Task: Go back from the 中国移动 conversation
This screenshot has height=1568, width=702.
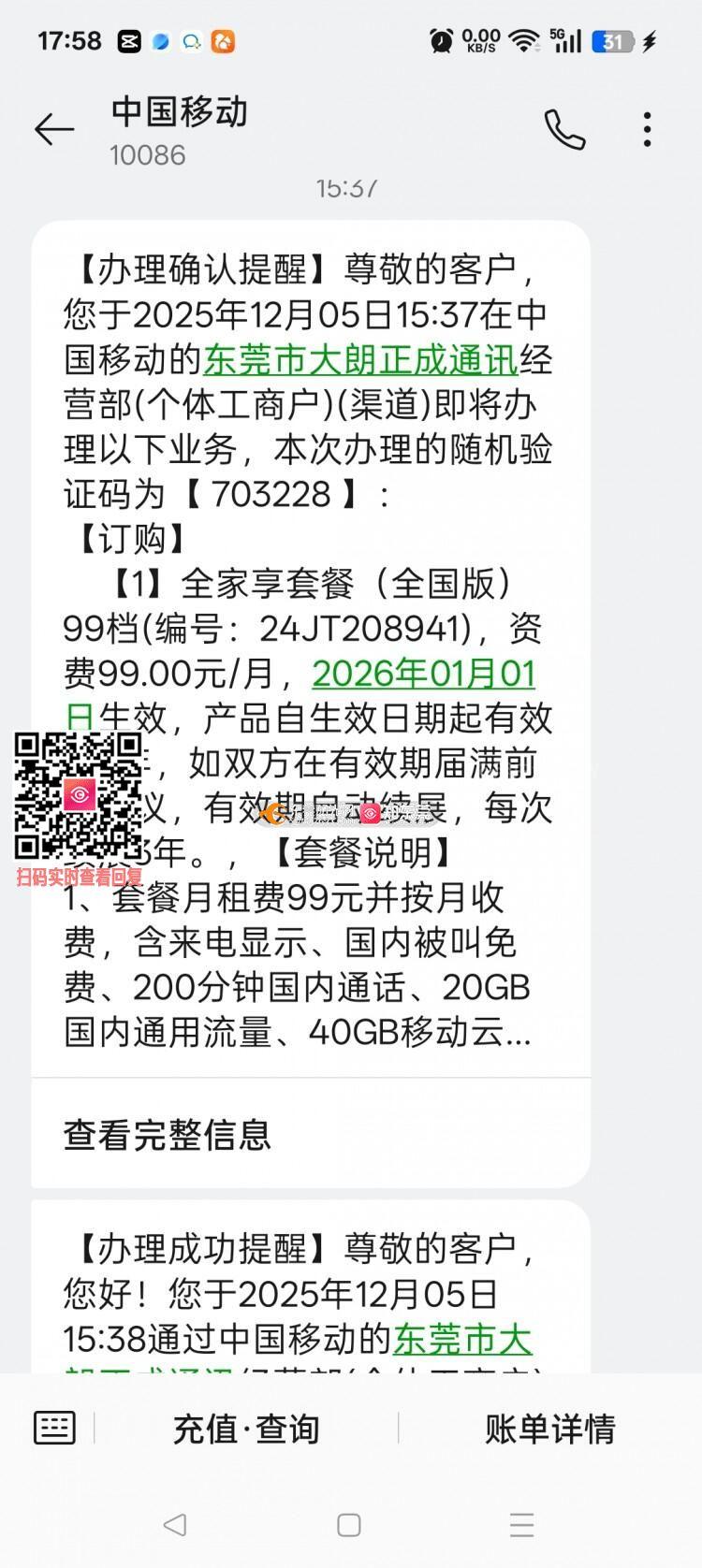Action: (54, 129)
